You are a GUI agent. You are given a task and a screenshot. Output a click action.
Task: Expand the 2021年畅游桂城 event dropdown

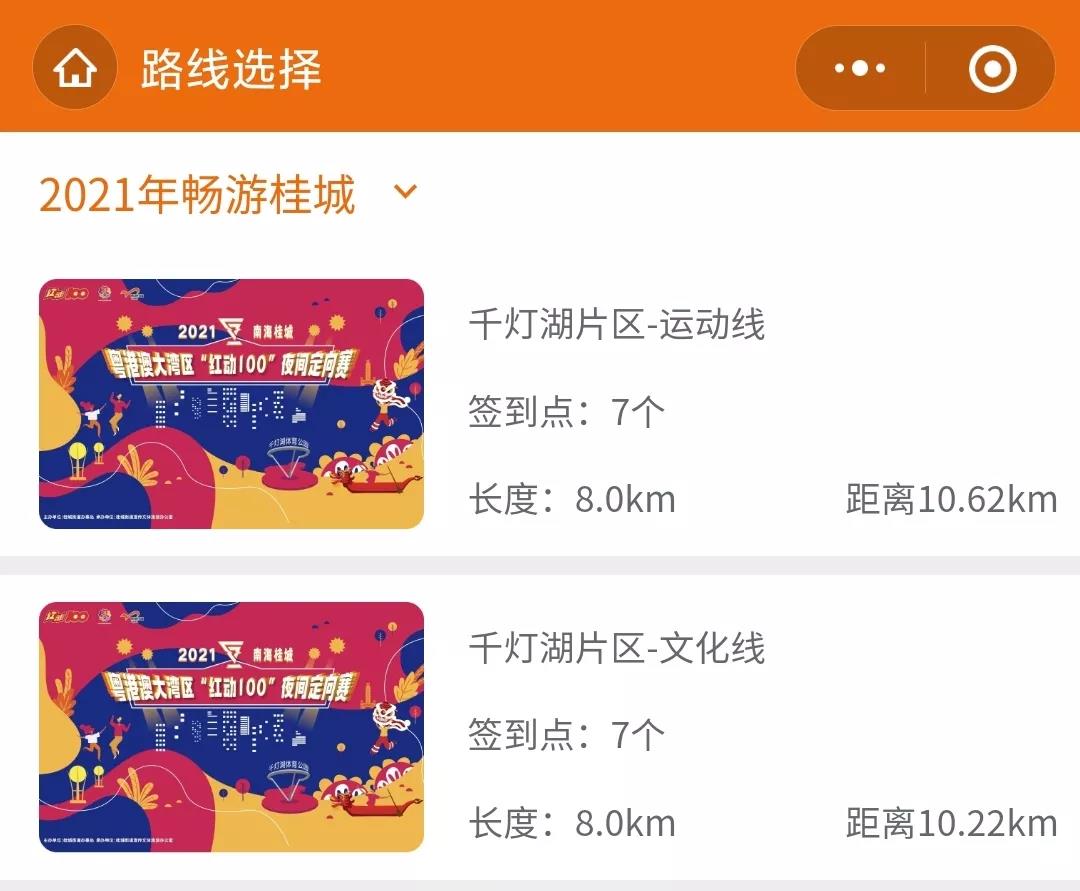point(405,191)
